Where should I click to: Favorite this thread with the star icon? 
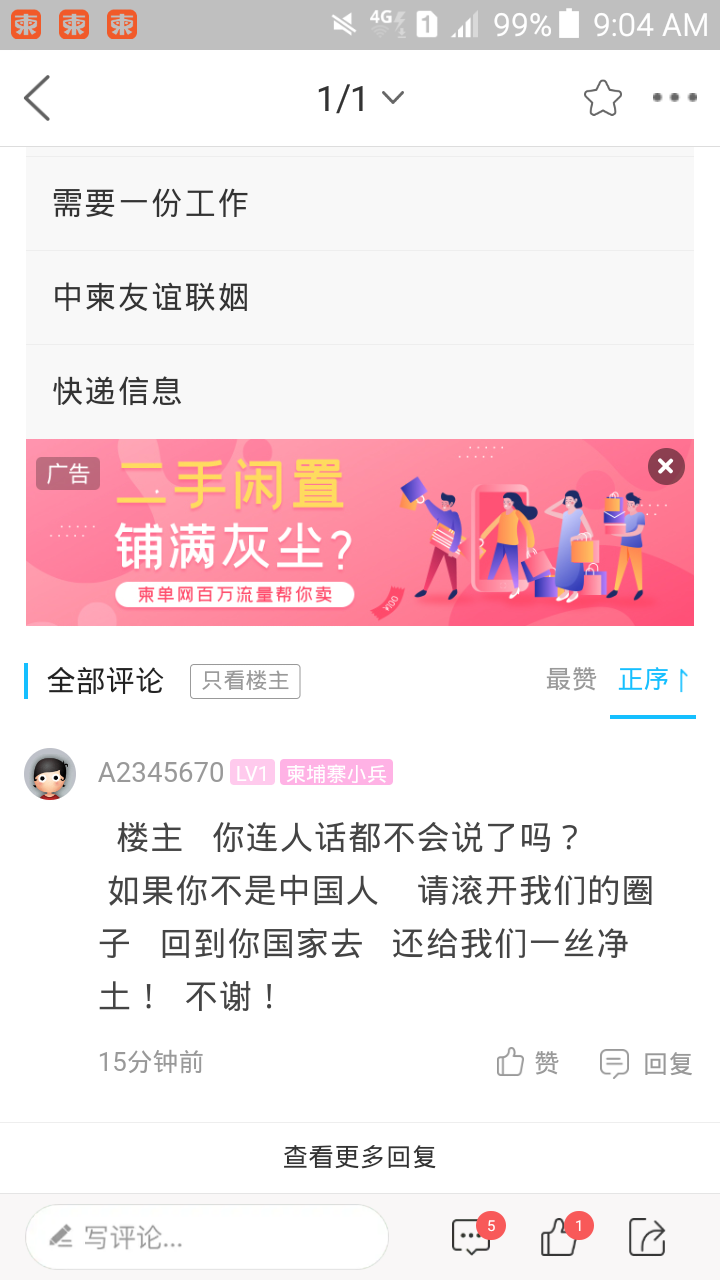pyautogui.click(x=603, y=98)
